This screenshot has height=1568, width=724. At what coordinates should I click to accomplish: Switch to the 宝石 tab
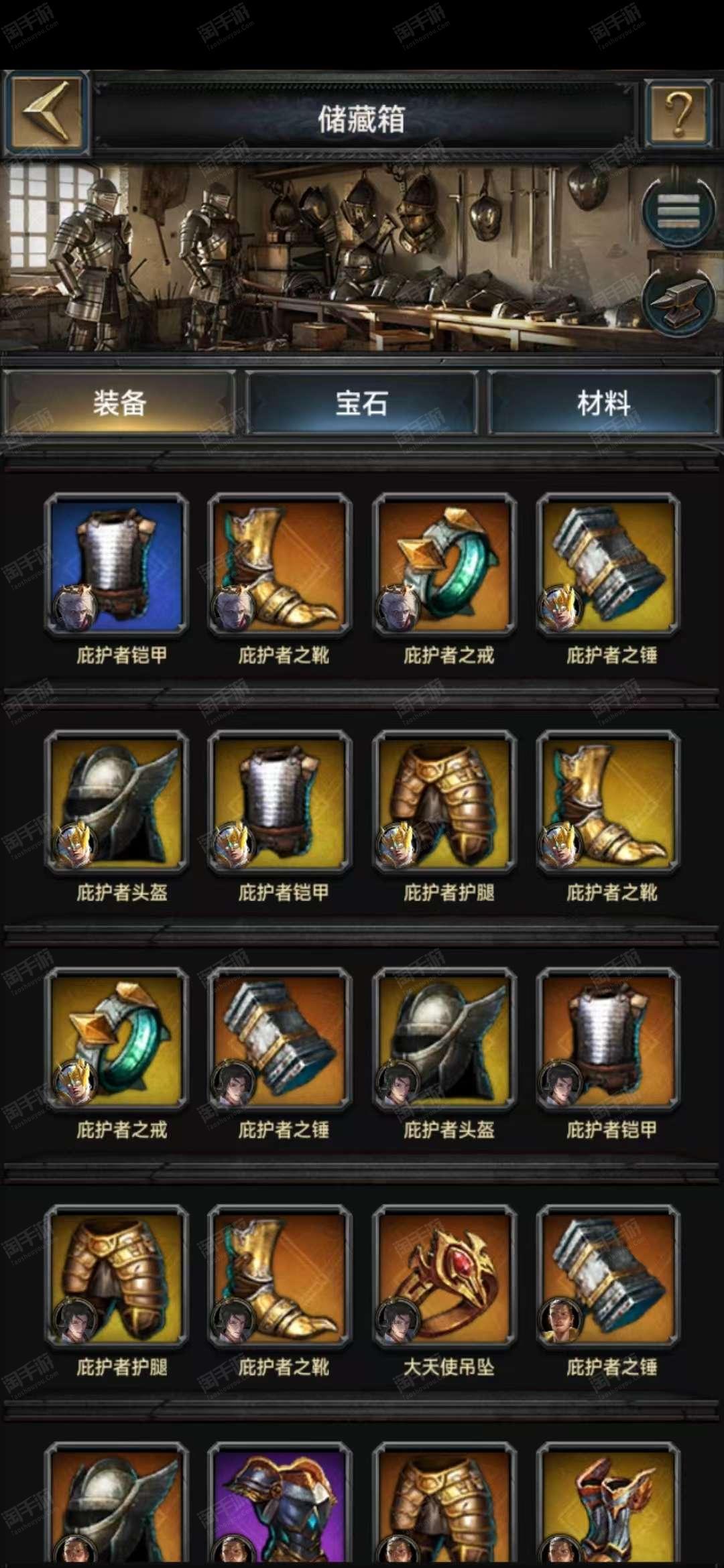(362, 403)
